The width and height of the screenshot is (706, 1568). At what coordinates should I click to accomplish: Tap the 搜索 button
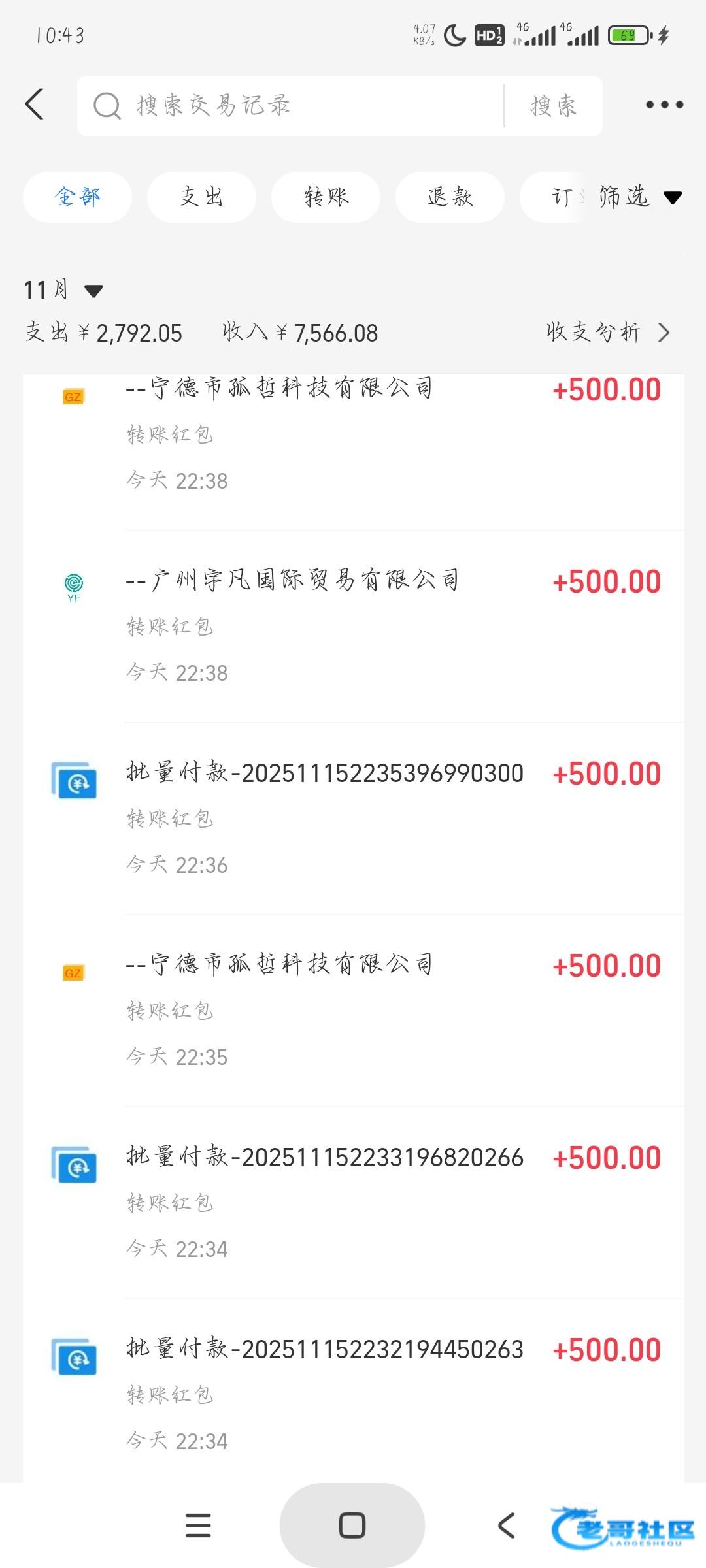click(x=553, y=106)
